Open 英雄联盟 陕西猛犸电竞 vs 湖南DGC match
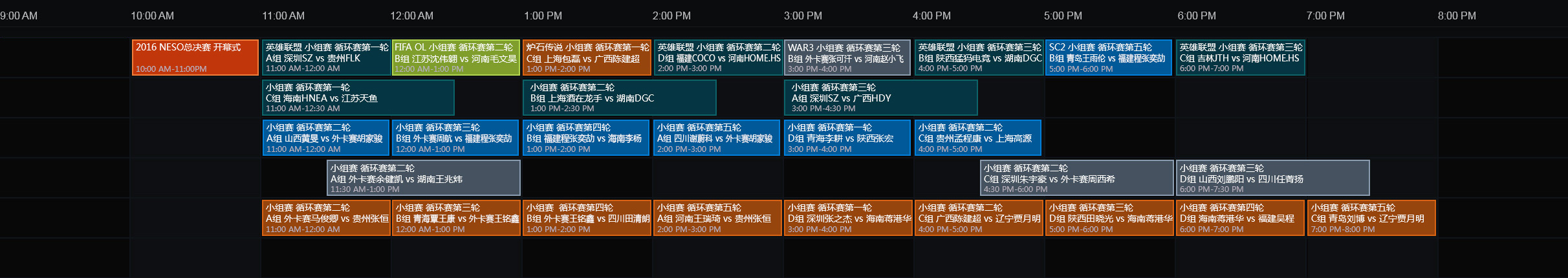The height and width of the screenshot is (278, 1568). (x=979, y=58)
